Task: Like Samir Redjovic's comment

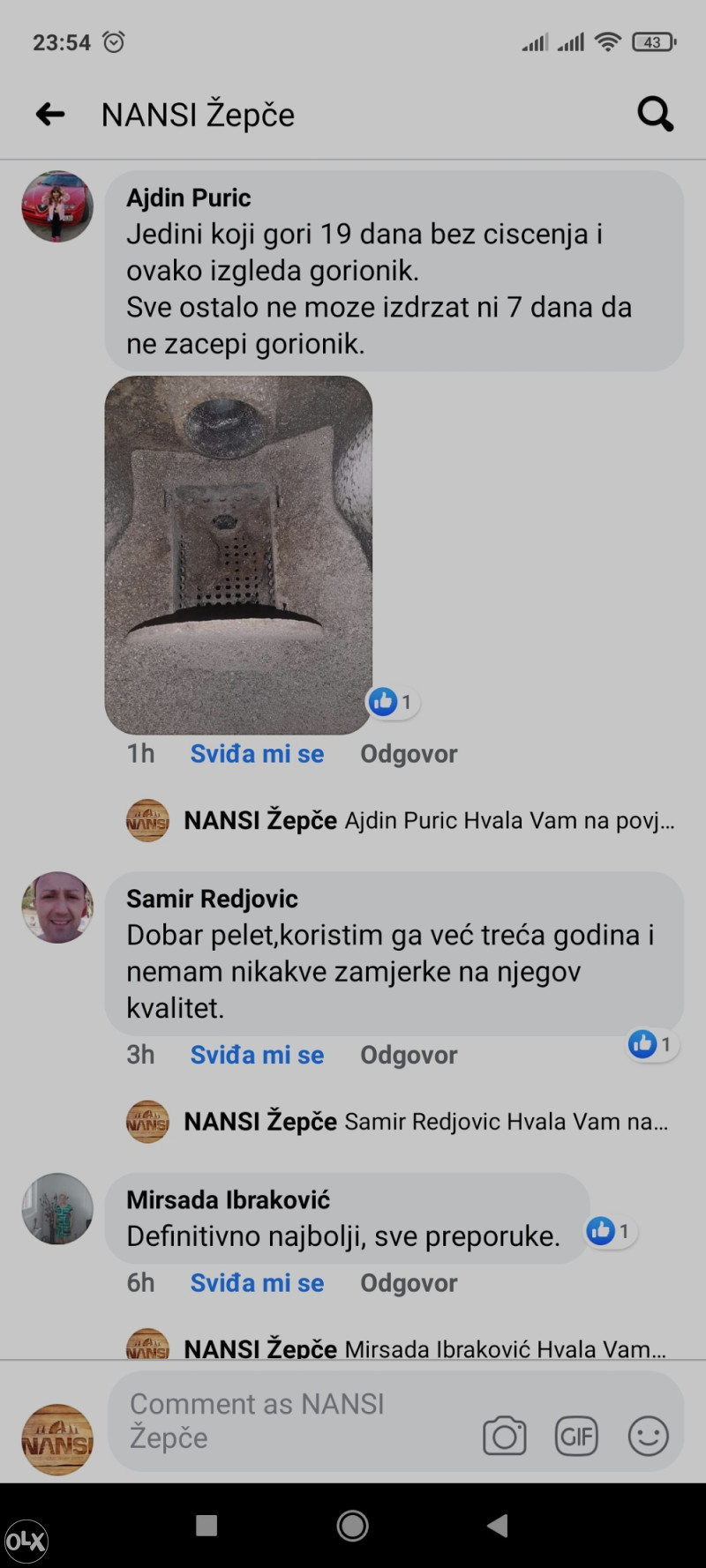Action: coord(257,1055)
